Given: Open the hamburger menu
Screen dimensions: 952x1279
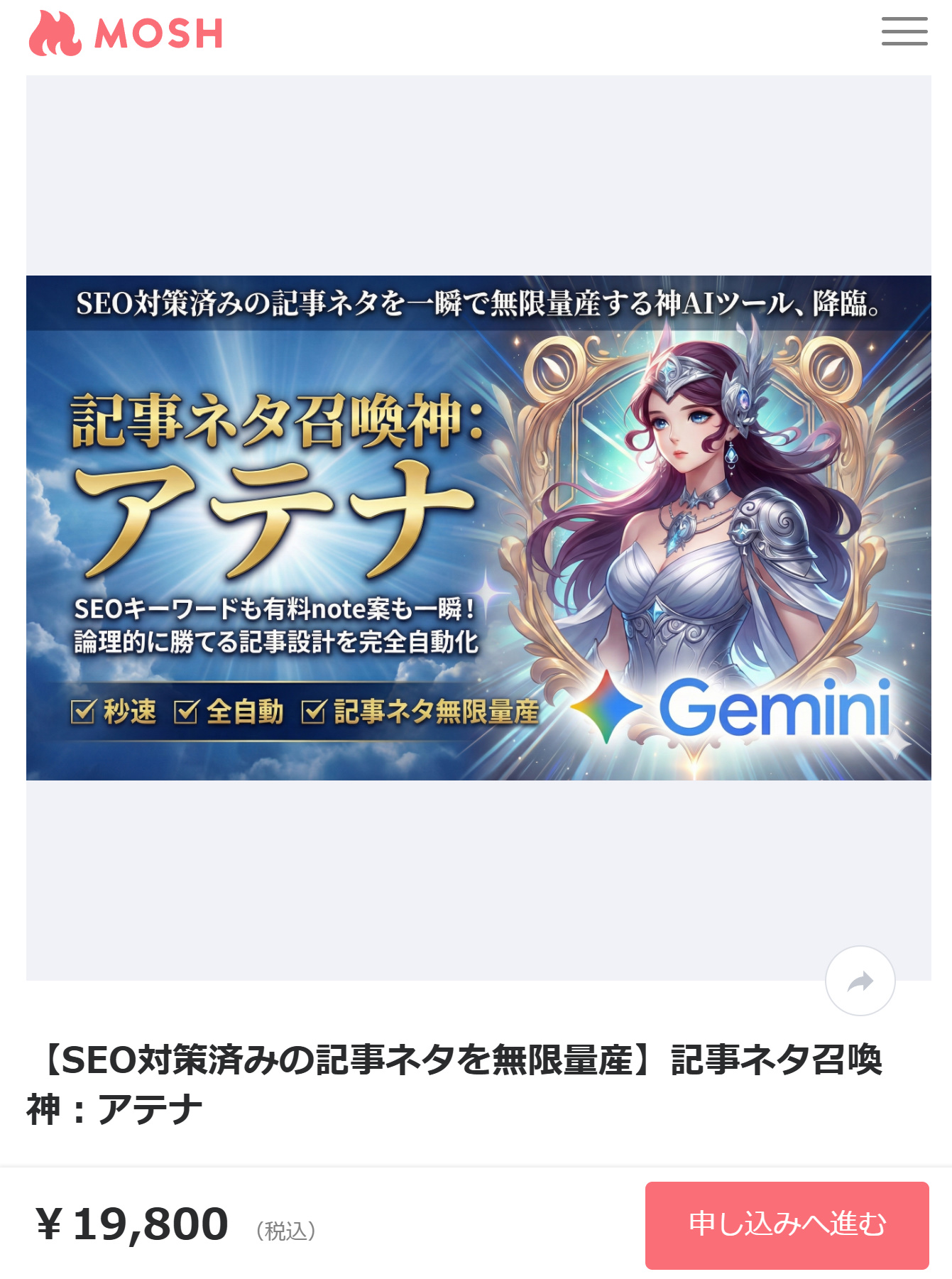Looking at the screenshot, I should [x=904, y=32].
